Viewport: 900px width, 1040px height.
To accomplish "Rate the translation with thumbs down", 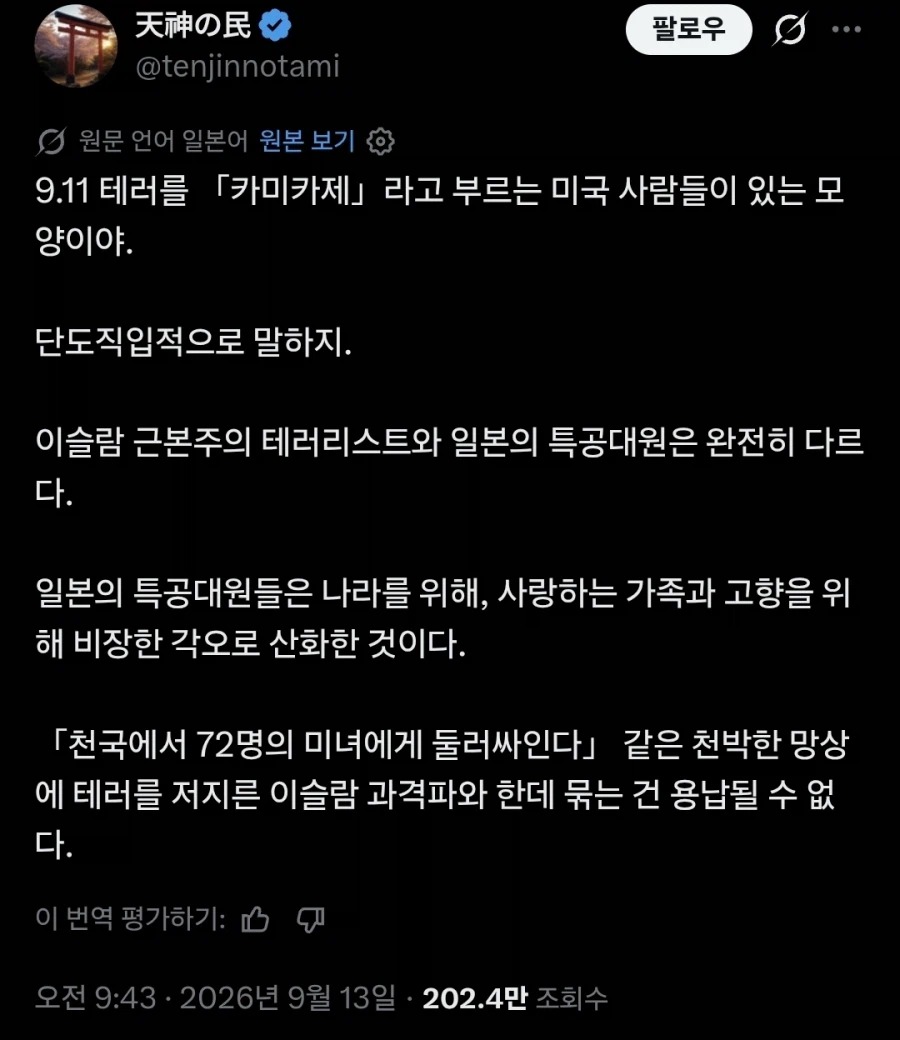I will 310,919.
